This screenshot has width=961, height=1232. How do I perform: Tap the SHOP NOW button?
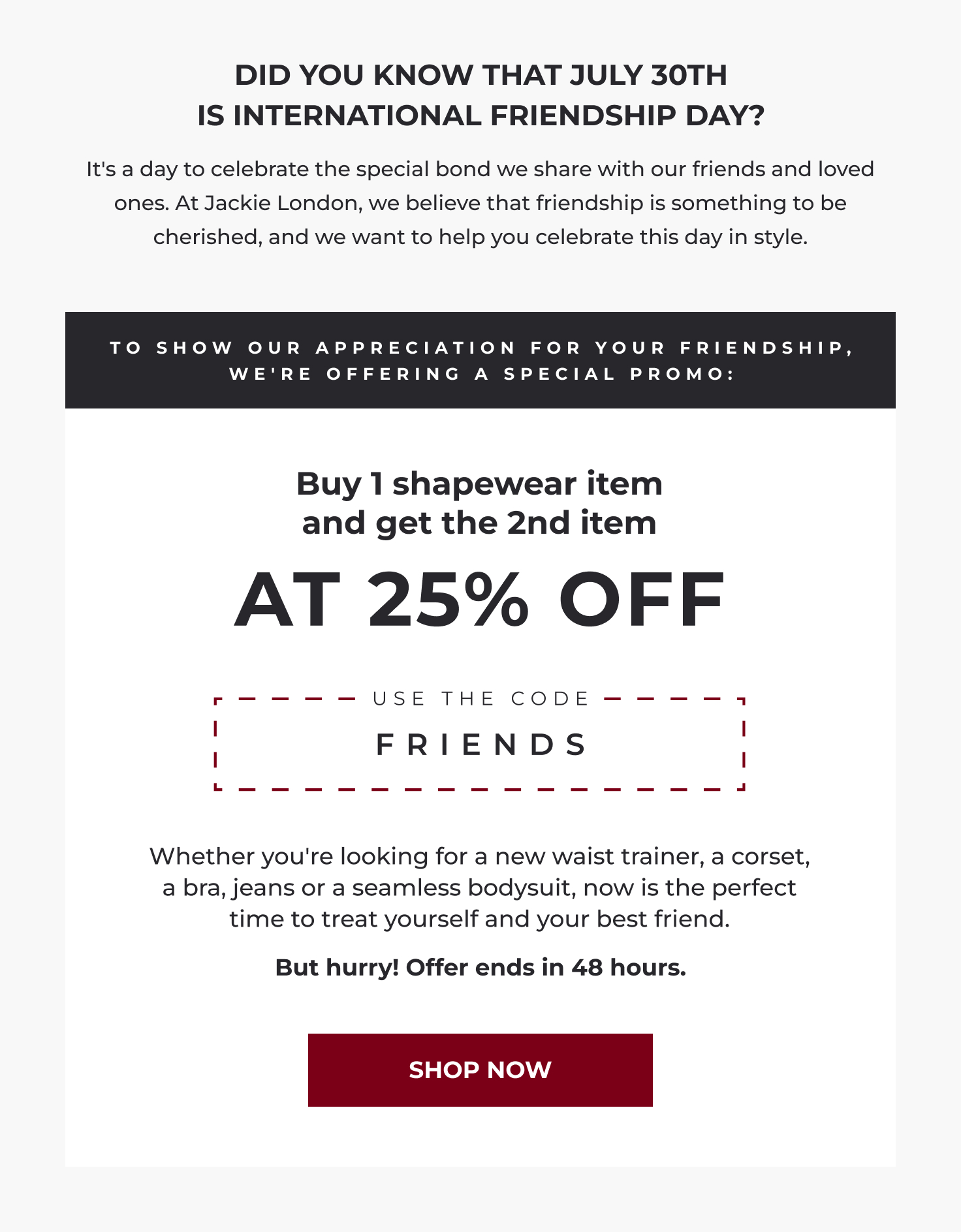(x=480, y=1070)
